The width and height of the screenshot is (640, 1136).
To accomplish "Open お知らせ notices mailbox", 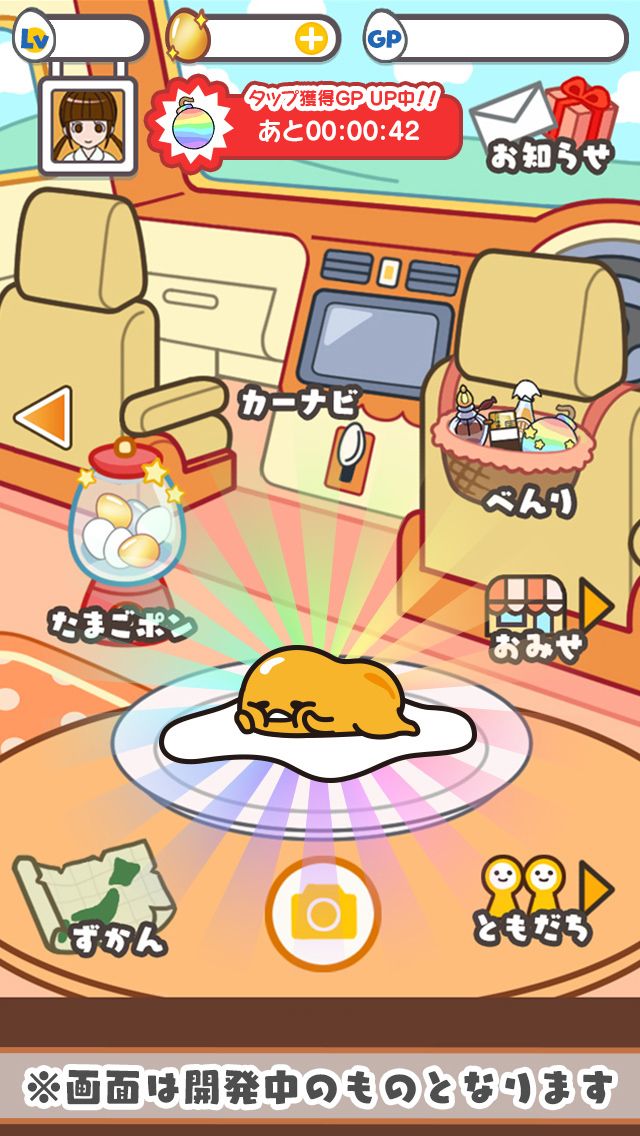I will (544, 125).
